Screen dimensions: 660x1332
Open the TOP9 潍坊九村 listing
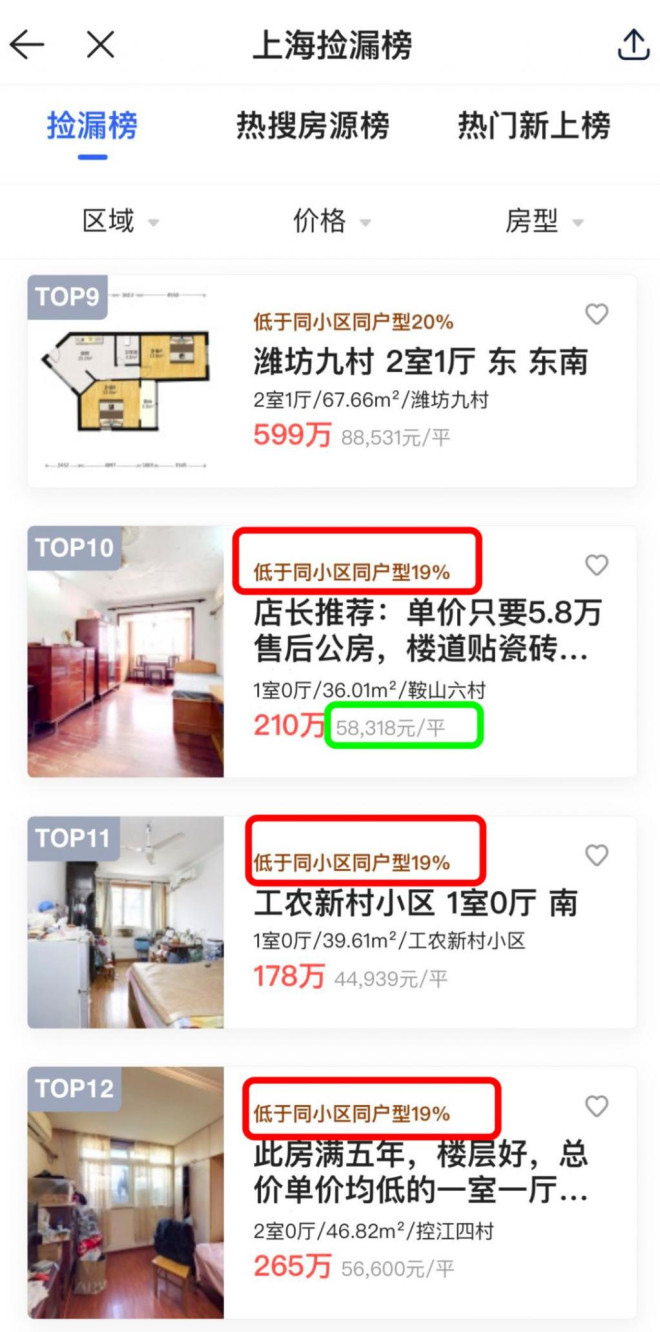click(420, 363)
